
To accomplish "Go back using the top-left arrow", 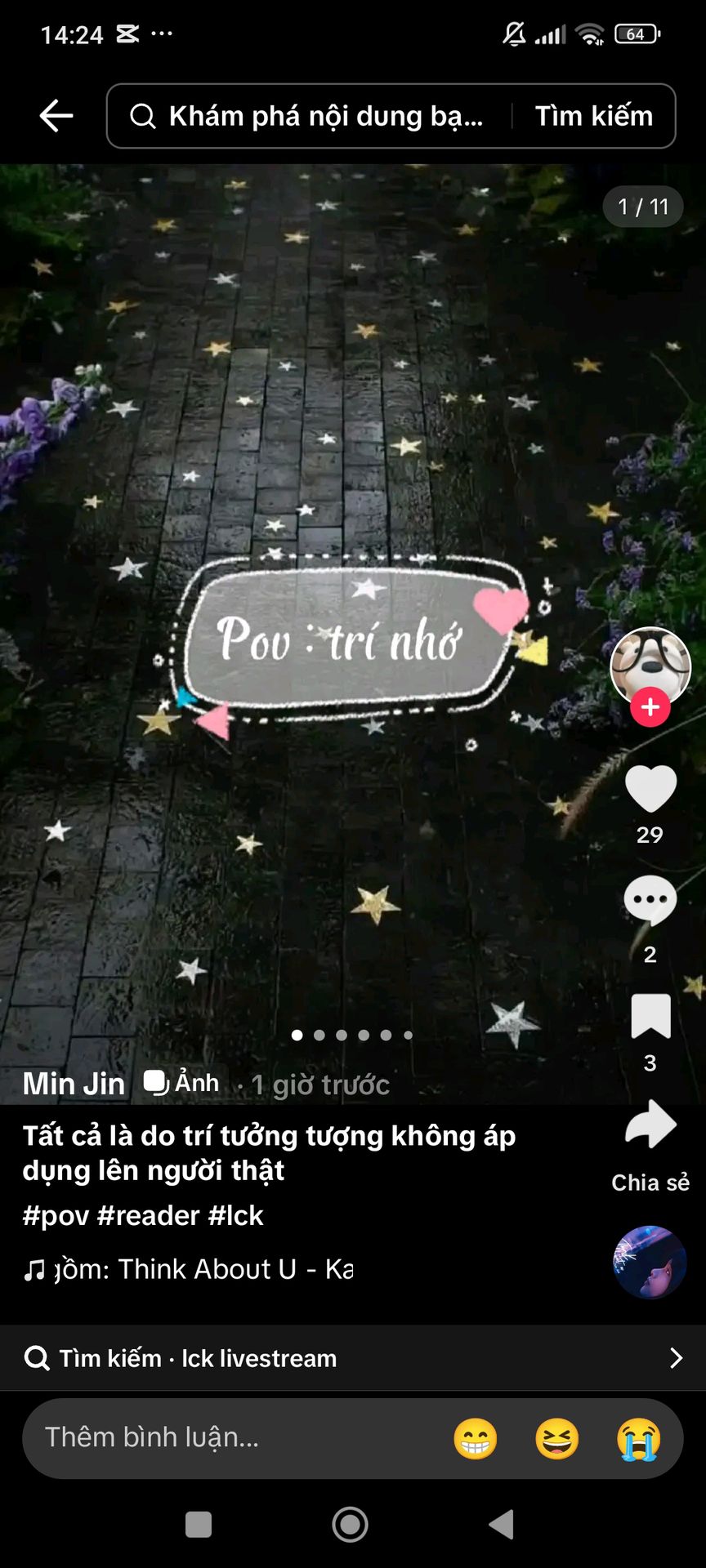I will tap(56, 116).
